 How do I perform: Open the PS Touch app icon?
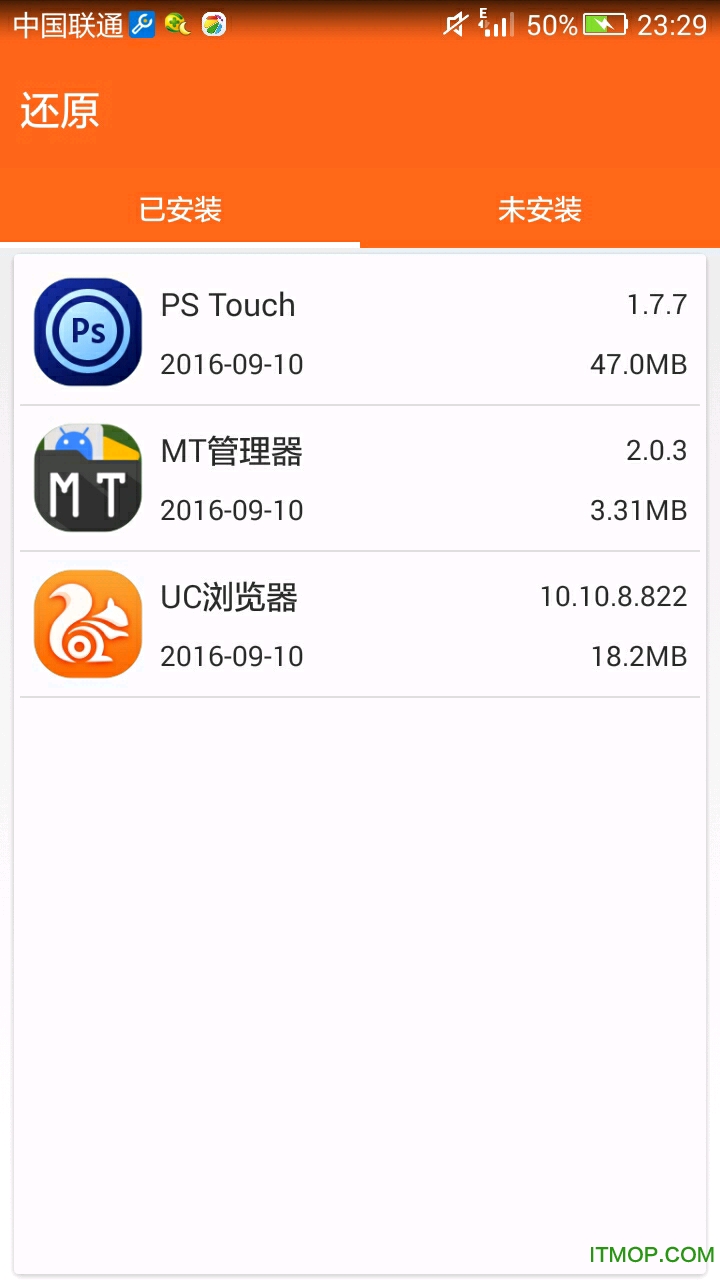point(87,331)
